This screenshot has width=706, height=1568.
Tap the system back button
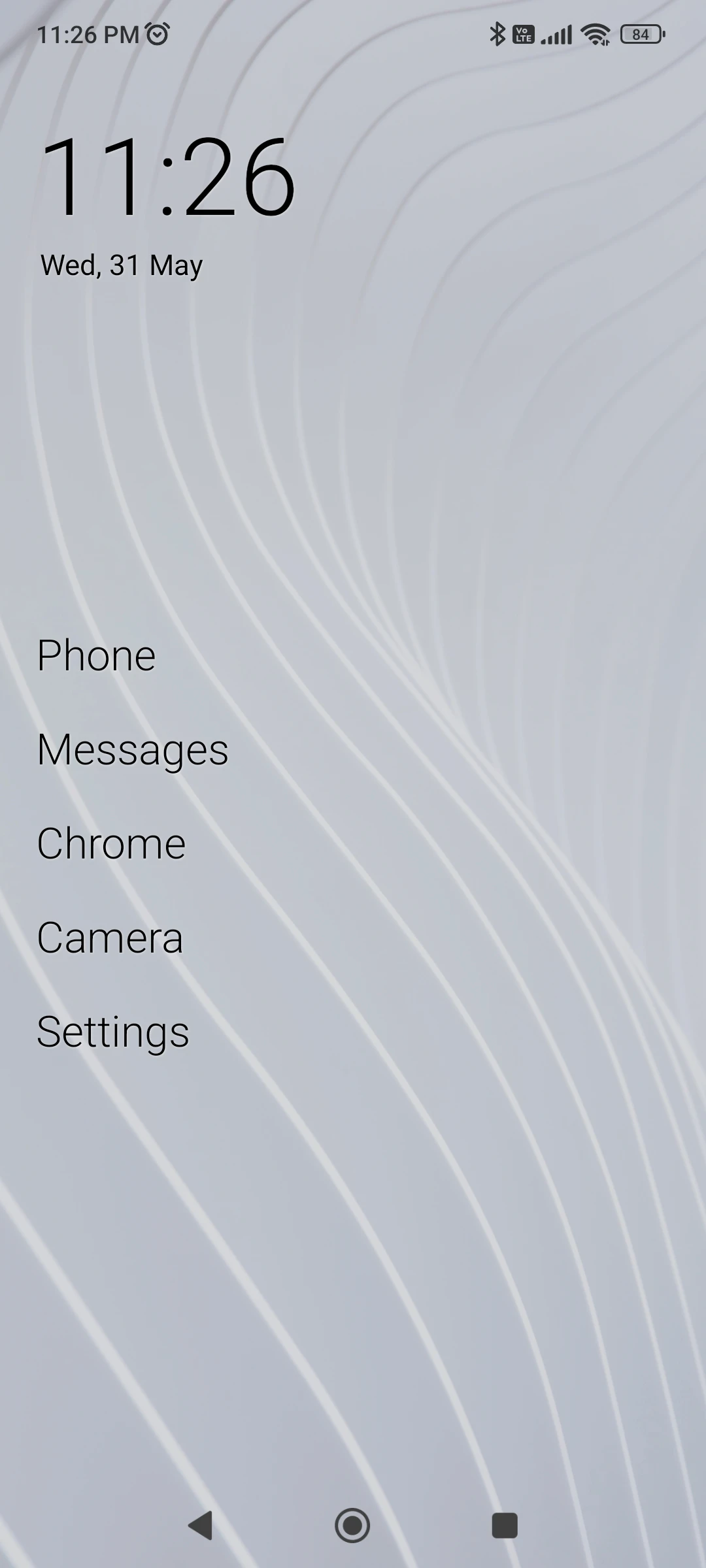click(x=201, y=1526)
